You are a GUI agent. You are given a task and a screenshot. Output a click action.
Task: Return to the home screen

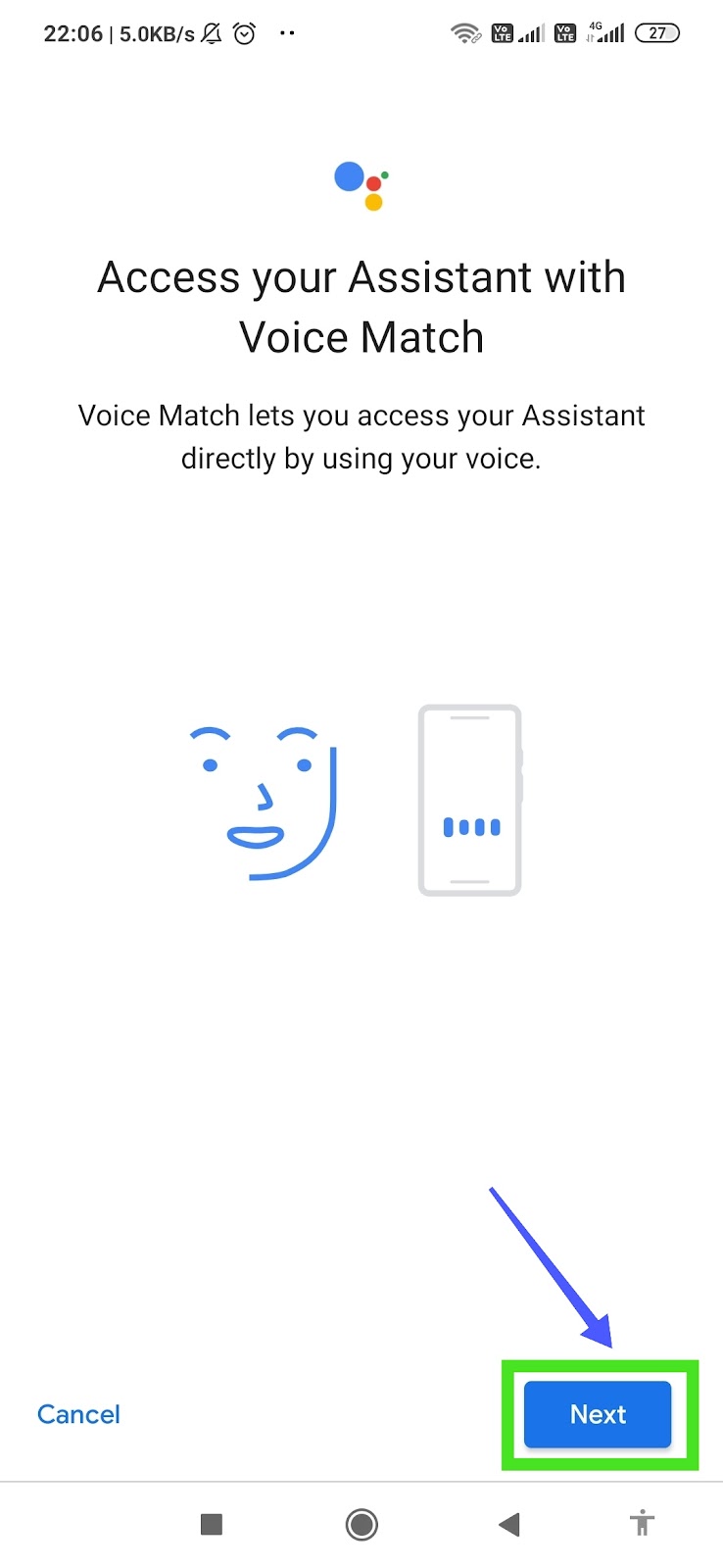[x=361, y=1524]
